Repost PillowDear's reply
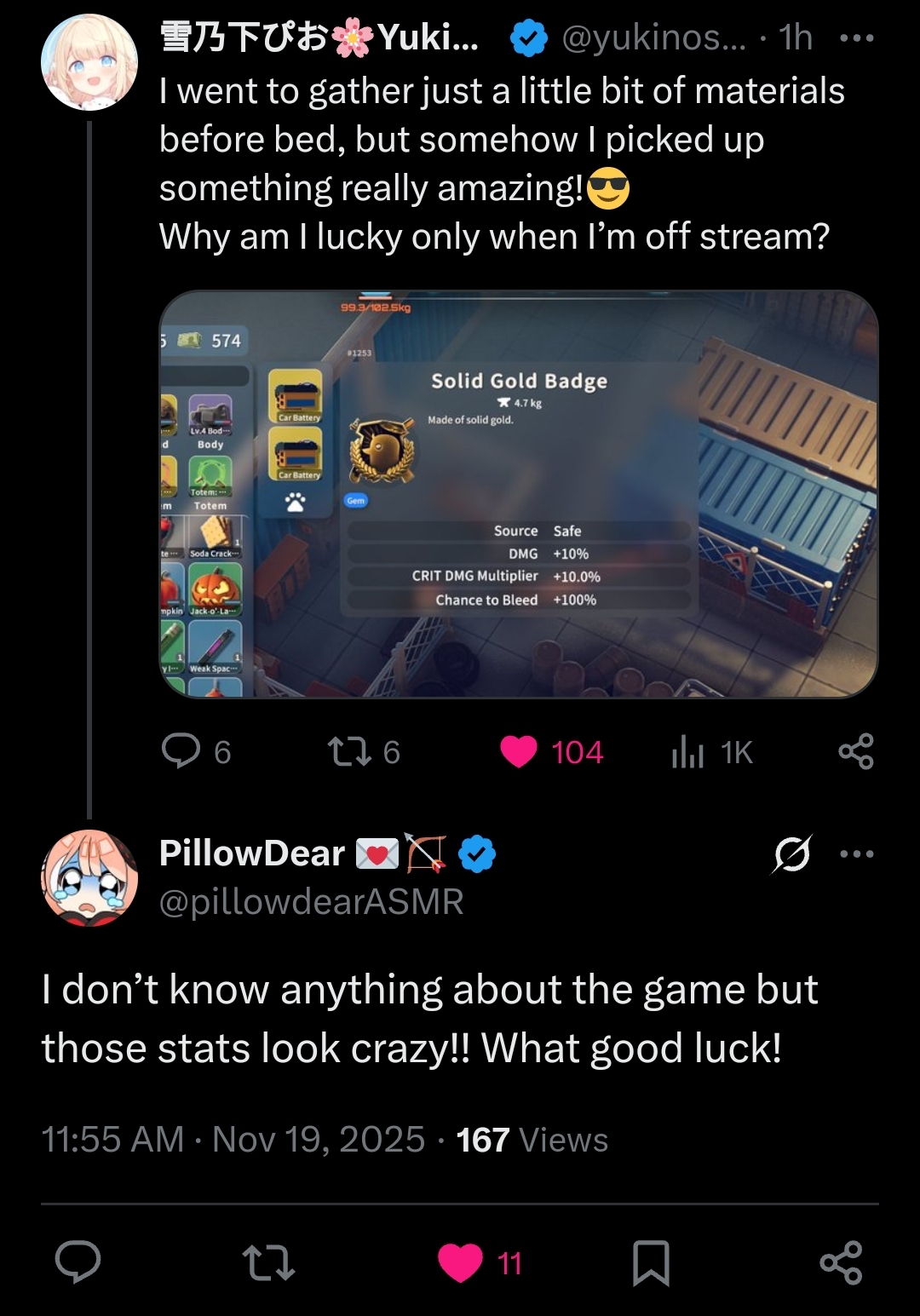This screenshot has height=1316, width=920. [x=268, y=1262]
